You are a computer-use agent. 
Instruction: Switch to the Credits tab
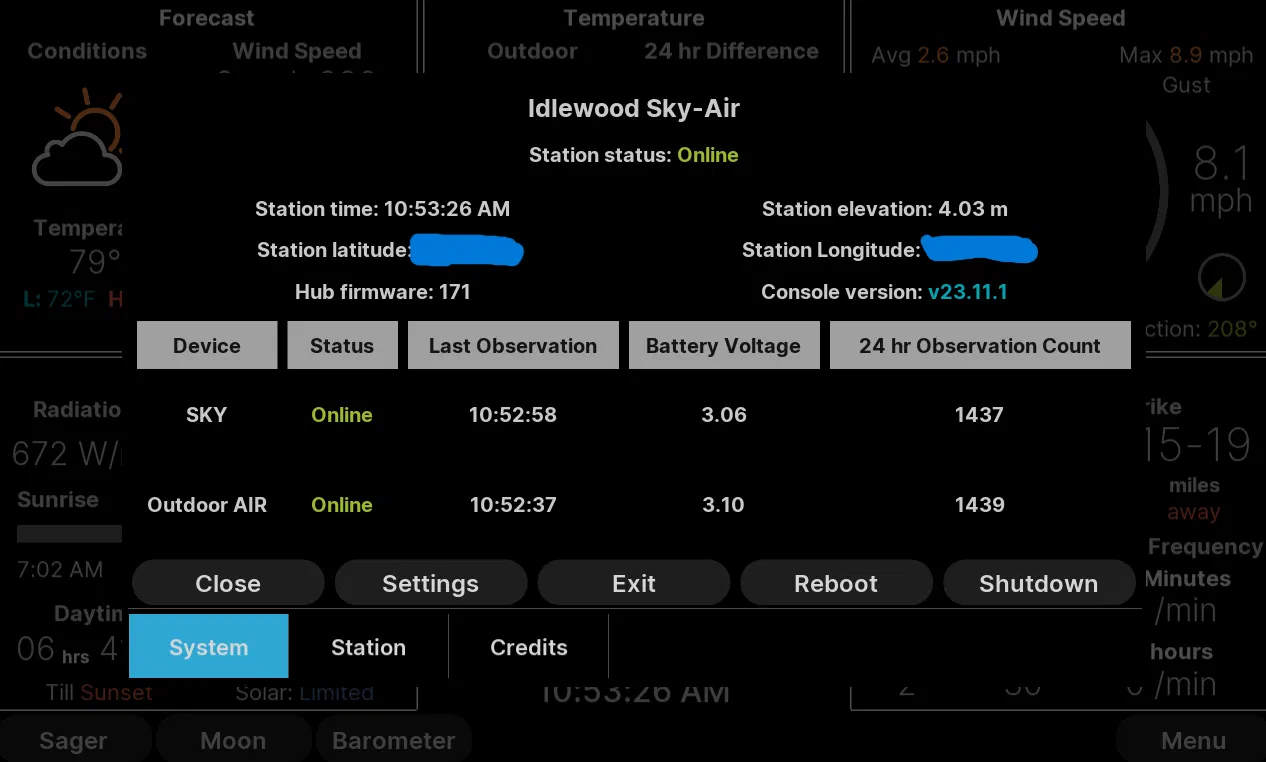pyautogui.click(x=528, y=647)
